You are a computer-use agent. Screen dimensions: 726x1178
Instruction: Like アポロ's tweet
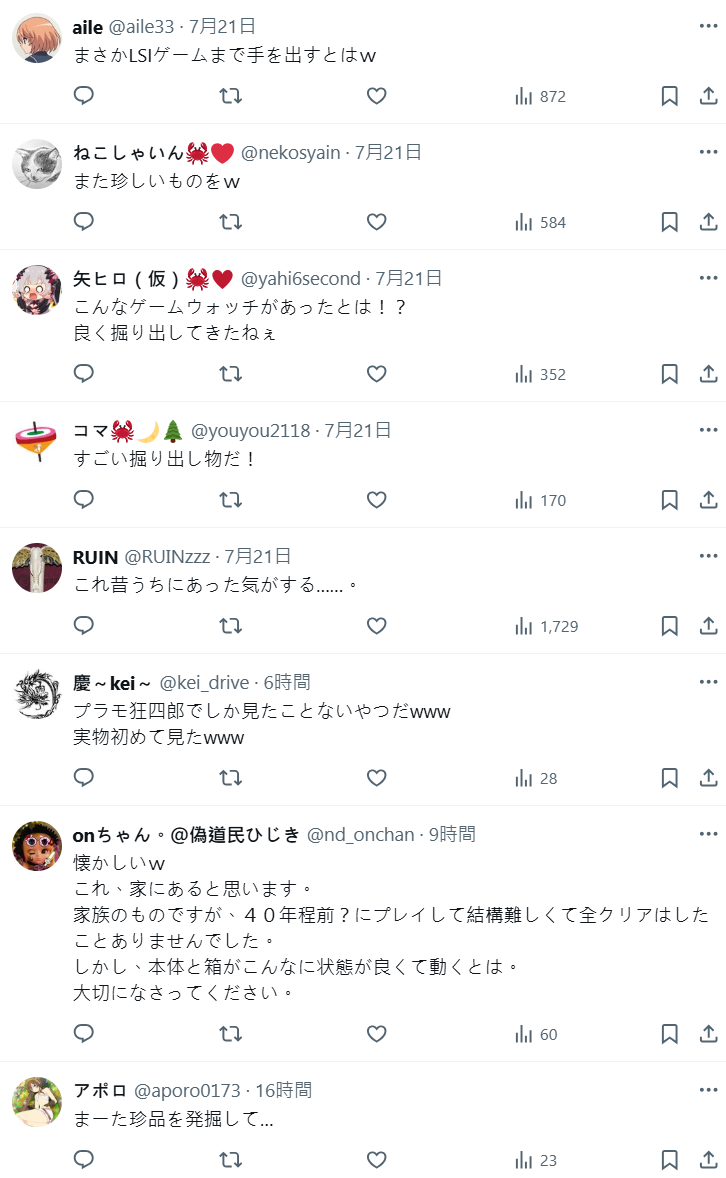tap(376, 1160)
